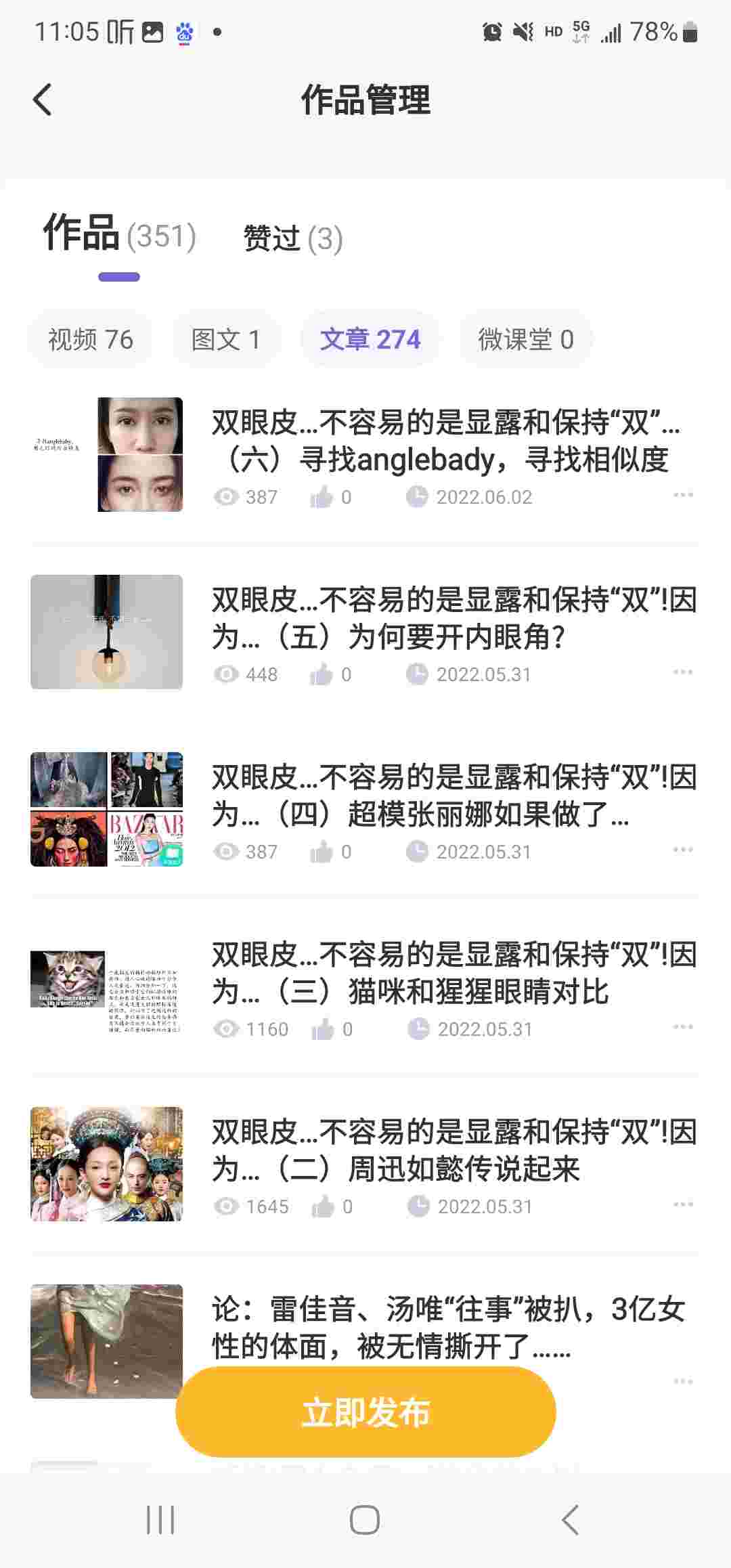
Task: Go back from 作品管理 page
Action: (x=43, y=100)
